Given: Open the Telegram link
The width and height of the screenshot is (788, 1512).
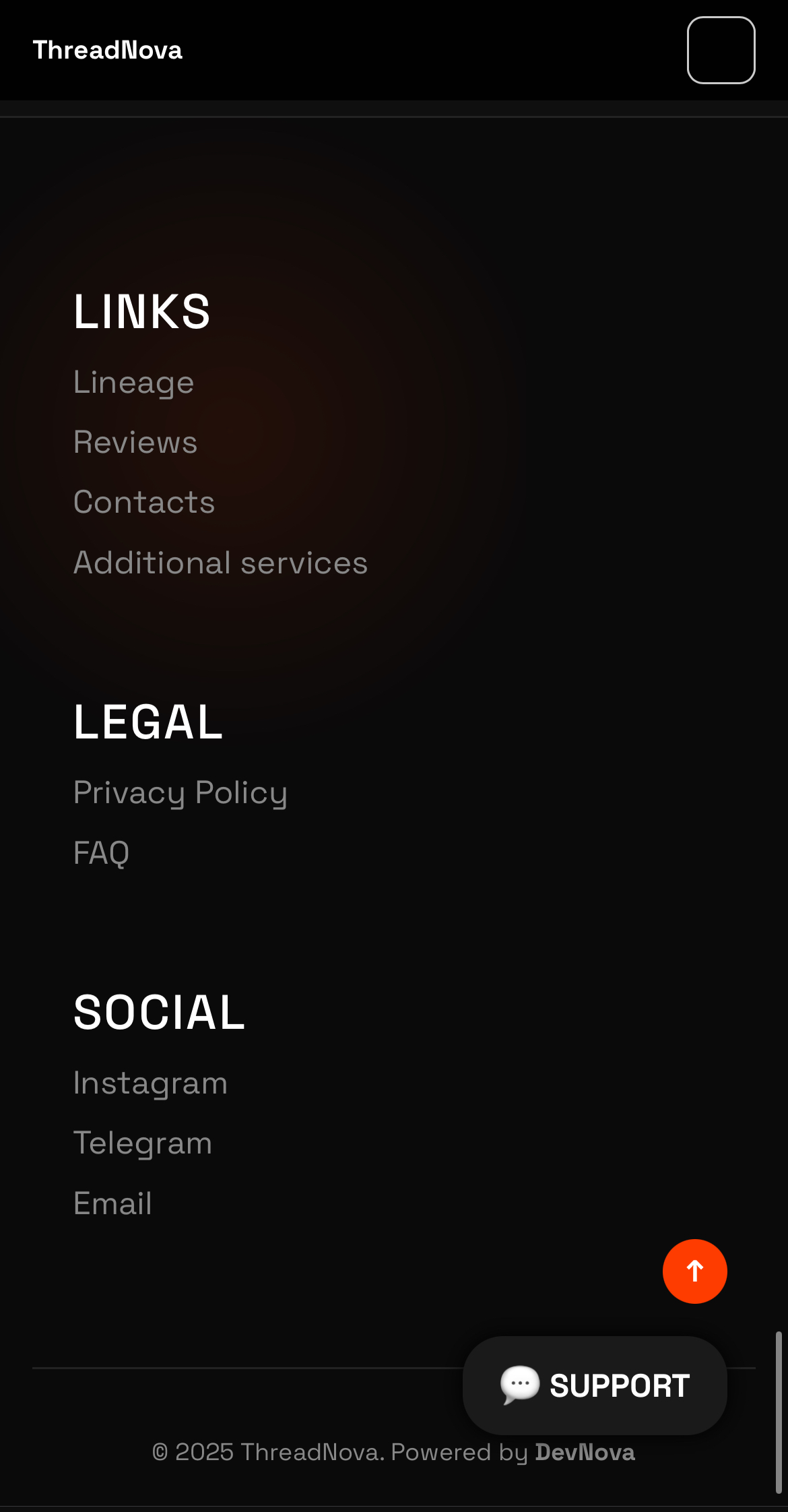Looking at the screenshot, I should 143,1143.
